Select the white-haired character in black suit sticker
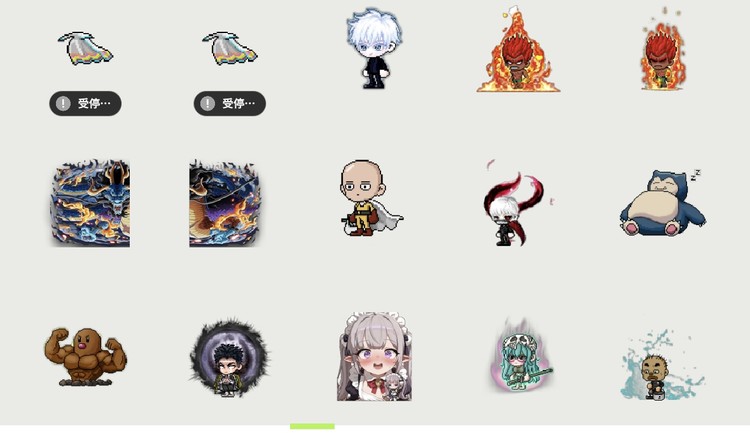The height and width of the screenshot is (433, 750). click(x=373, y=49)
